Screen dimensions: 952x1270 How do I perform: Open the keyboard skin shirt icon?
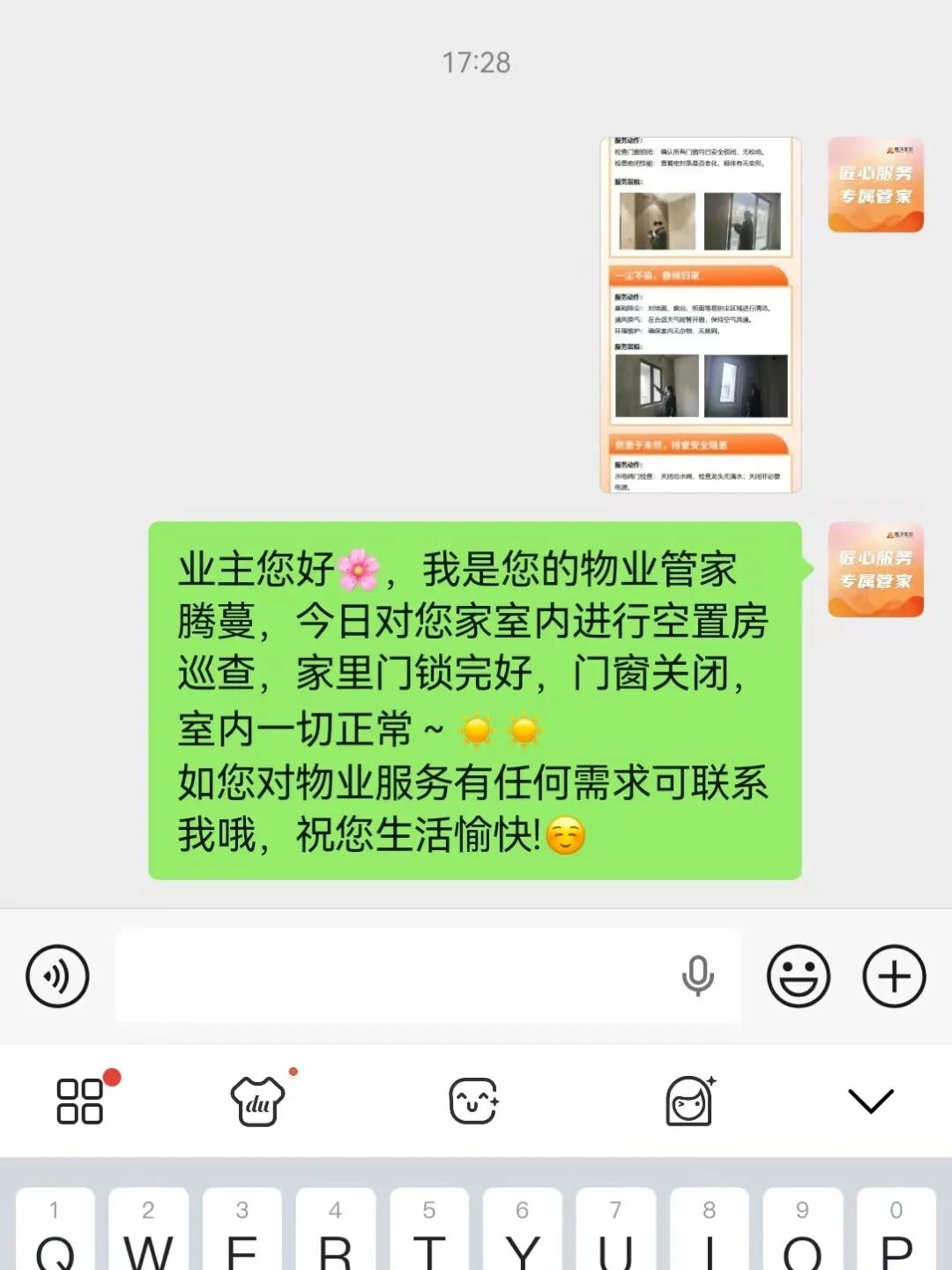tap(257, 1101)
